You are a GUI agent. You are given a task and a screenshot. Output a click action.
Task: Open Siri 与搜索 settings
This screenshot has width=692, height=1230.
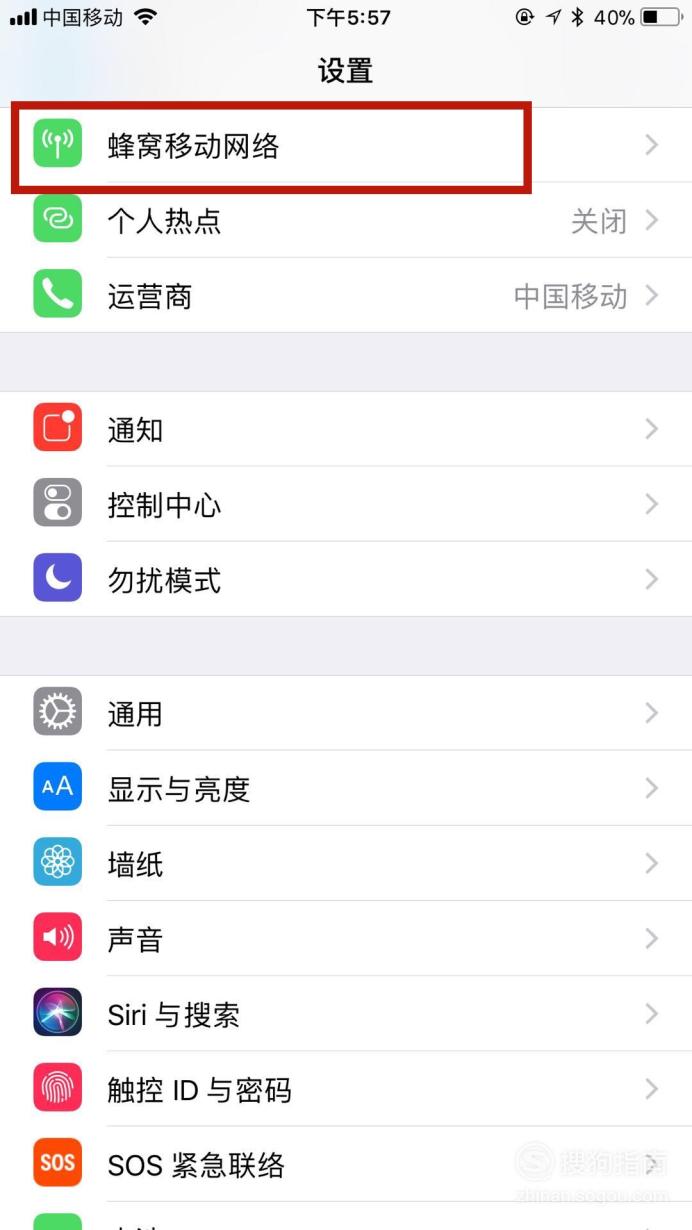(346, 1013)
